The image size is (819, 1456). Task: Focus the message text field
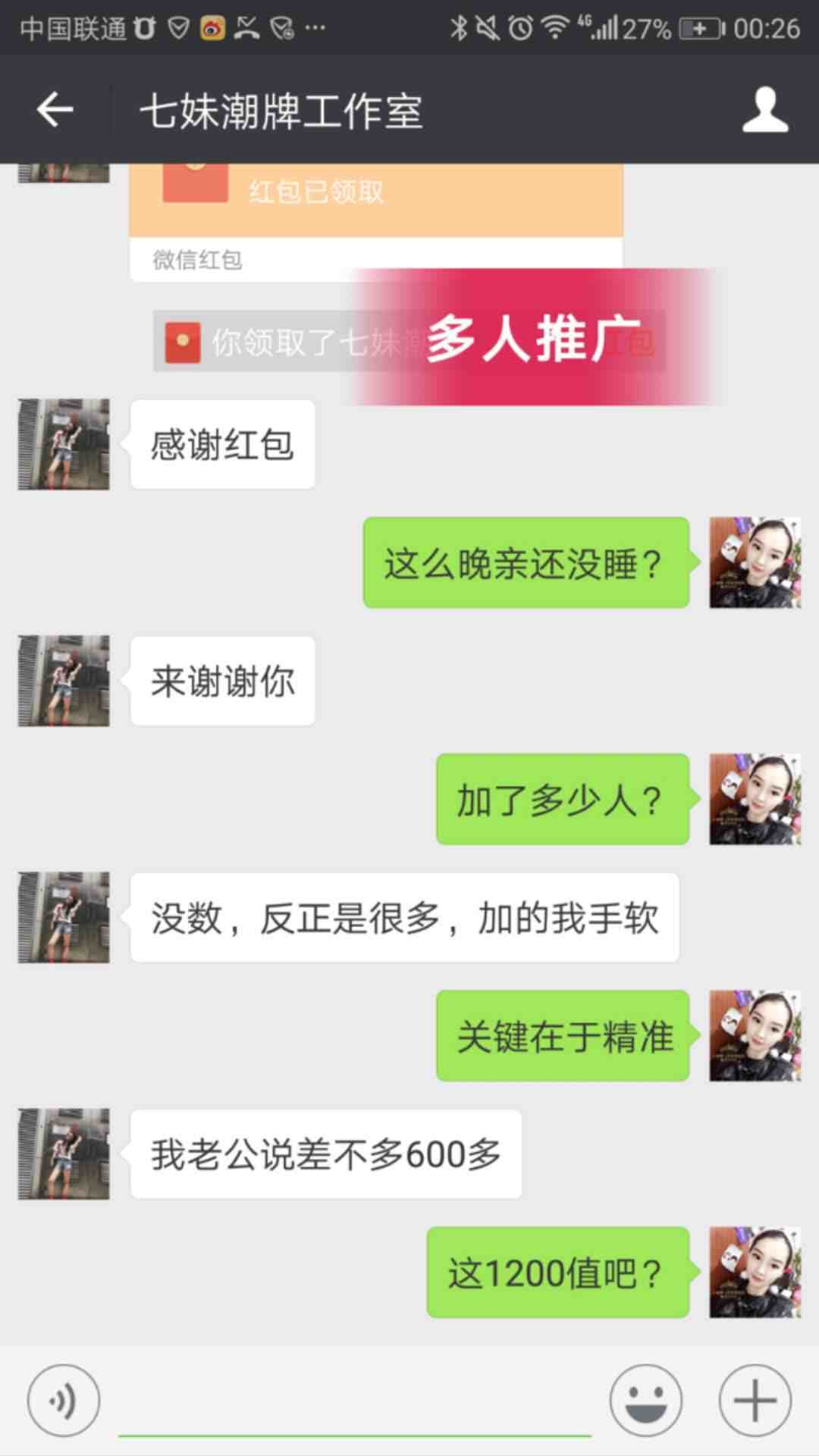354,1402
